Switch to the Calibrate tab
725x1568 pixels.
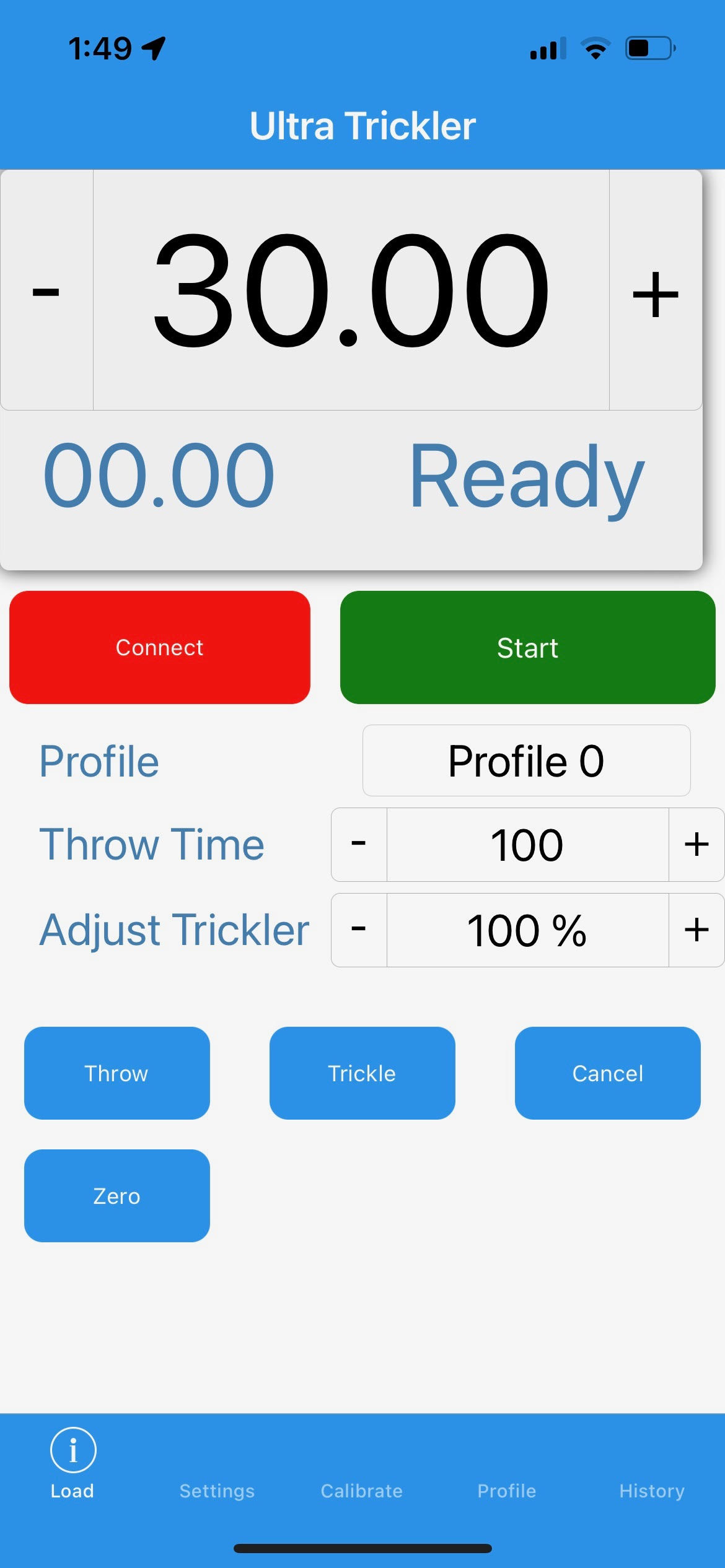click(362, 1491)
